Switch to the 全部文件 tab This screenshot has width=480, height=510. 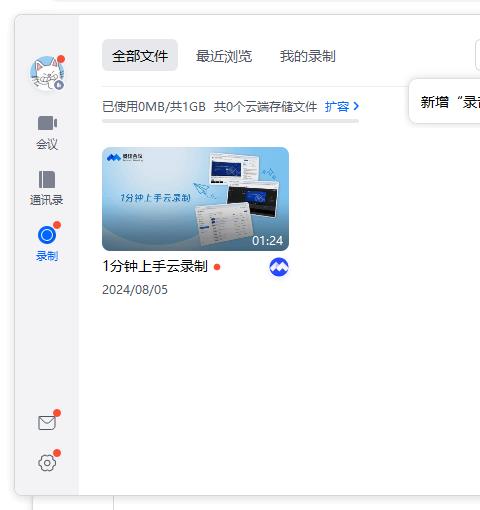[x=140, y=55]
